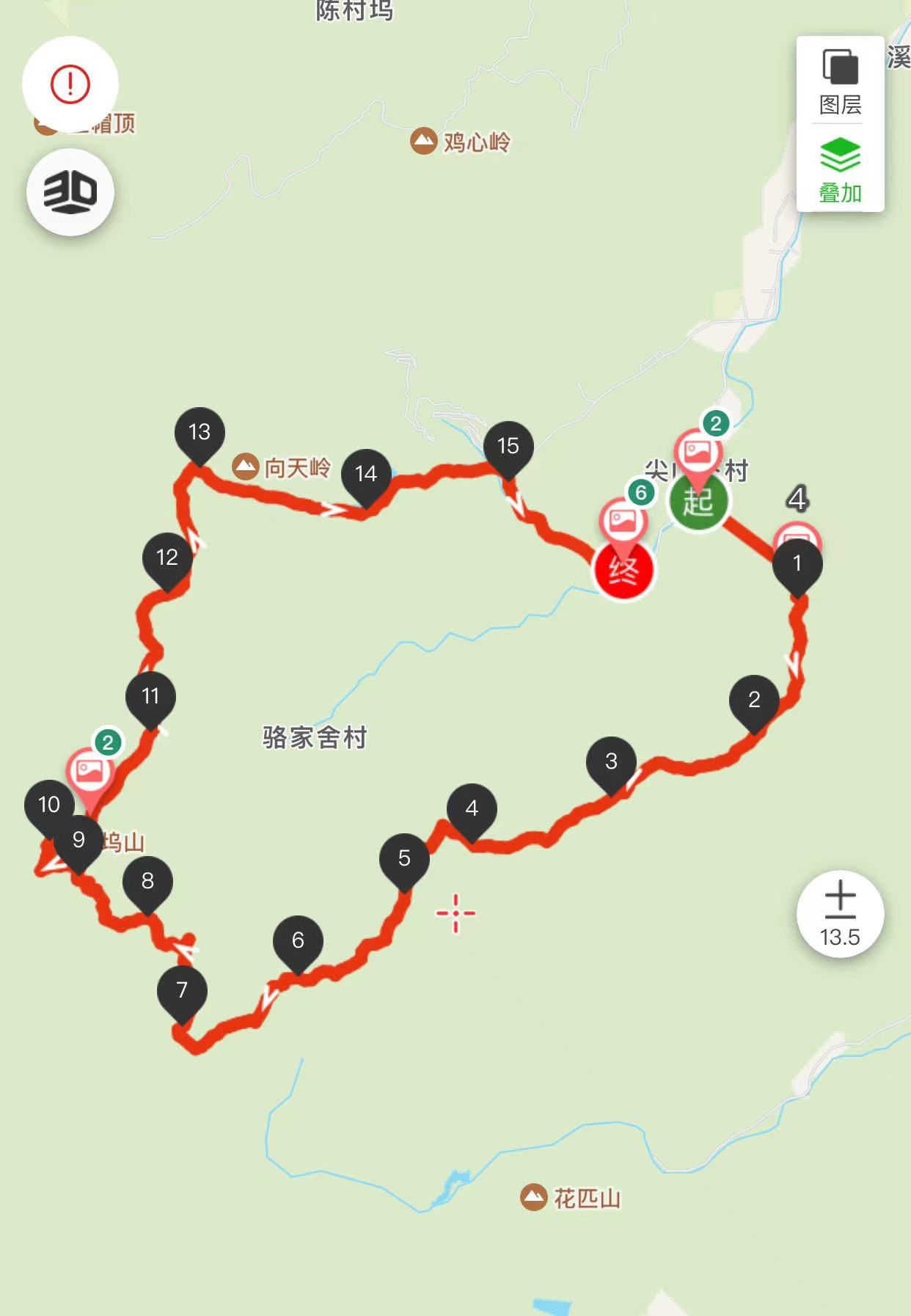Tap the round 13.5 zoom level button
Viewport: 911px width, 1316px height.
pyautogui.click(x=840, y=913)
